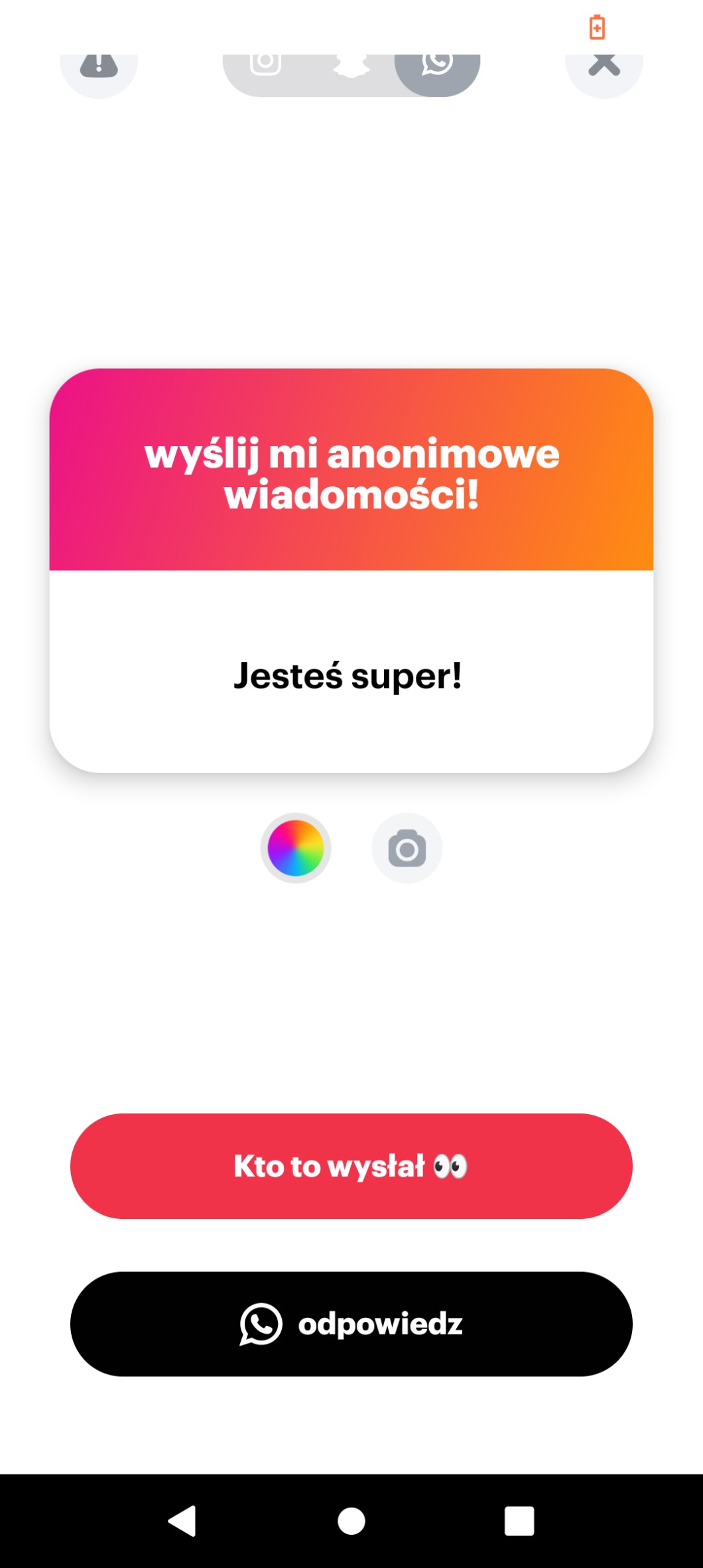
Task: Go to the home screen
Action: coord(351,1521)
